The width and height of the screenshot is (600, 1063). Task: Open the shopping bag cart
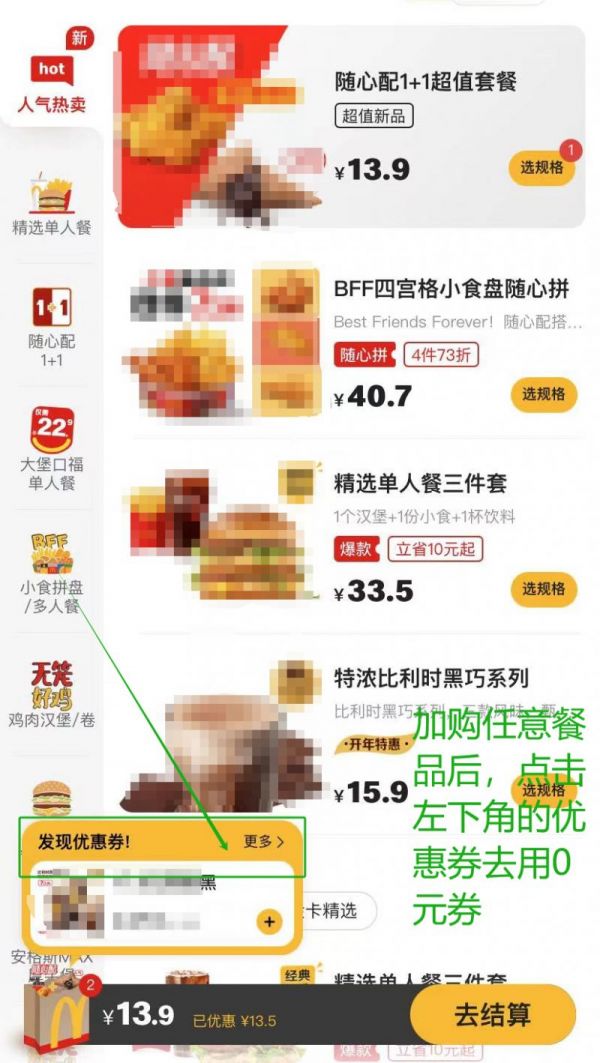point(57,1015)
